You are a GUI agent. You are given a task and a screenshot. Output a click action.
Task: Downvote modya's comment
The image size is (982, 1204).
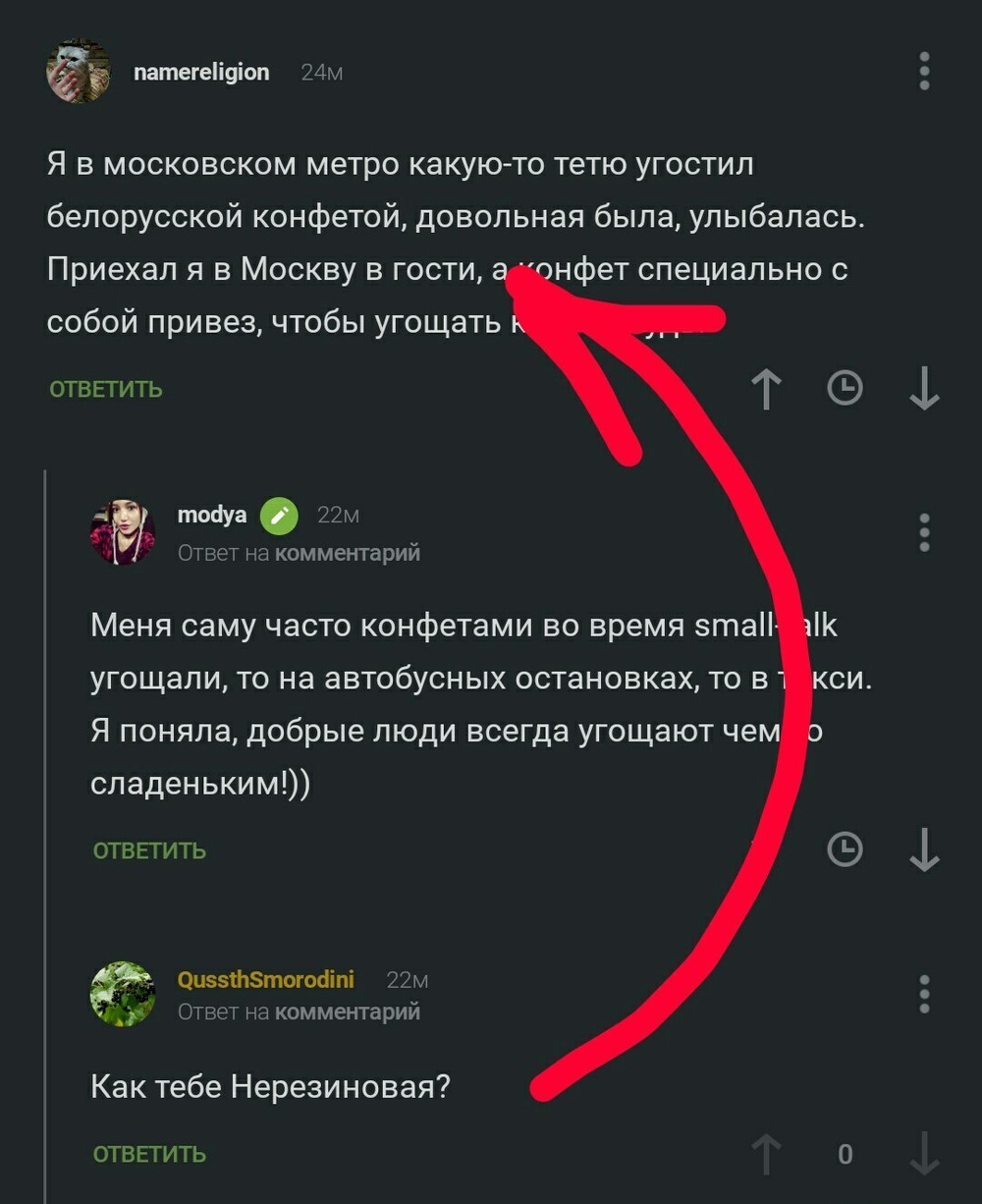coord(924,849)
